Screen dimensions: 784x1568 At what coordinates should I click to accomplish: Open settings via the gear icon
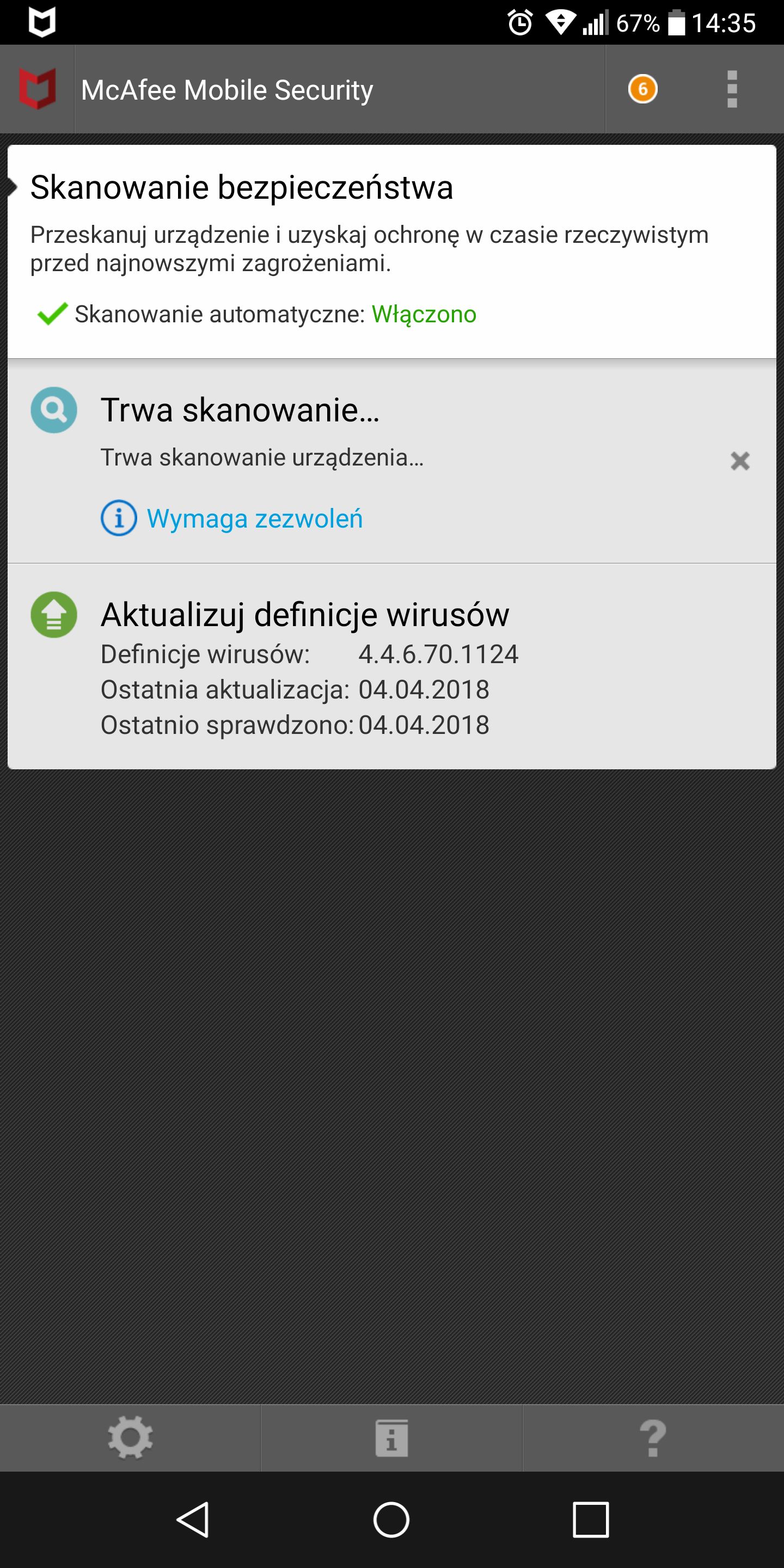(x=130, y=1438)
